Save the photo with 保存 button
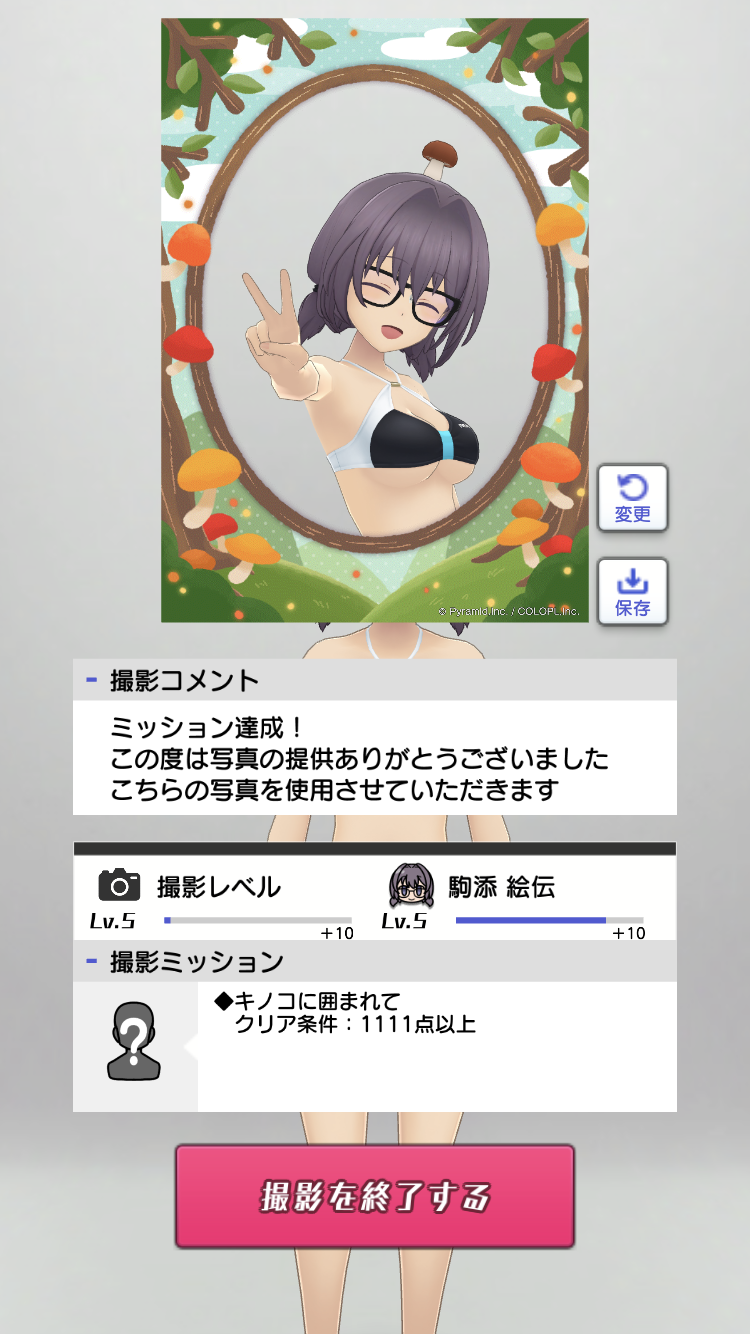The image size is (750, 1334). pyautogui.click(x=632, y=592)
